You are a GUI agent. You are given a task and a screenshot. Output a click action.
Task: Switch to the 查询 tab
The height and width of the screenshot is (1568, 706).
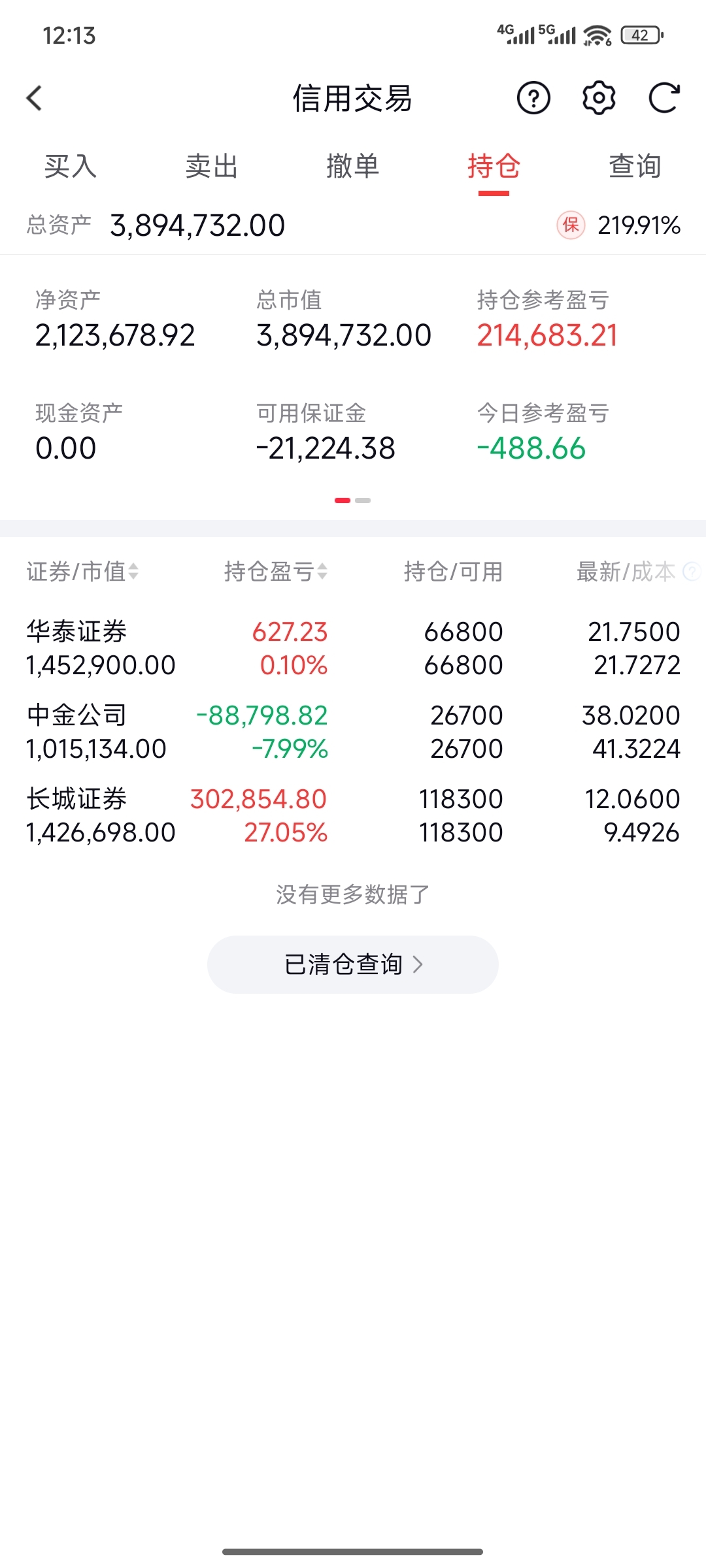635,166
